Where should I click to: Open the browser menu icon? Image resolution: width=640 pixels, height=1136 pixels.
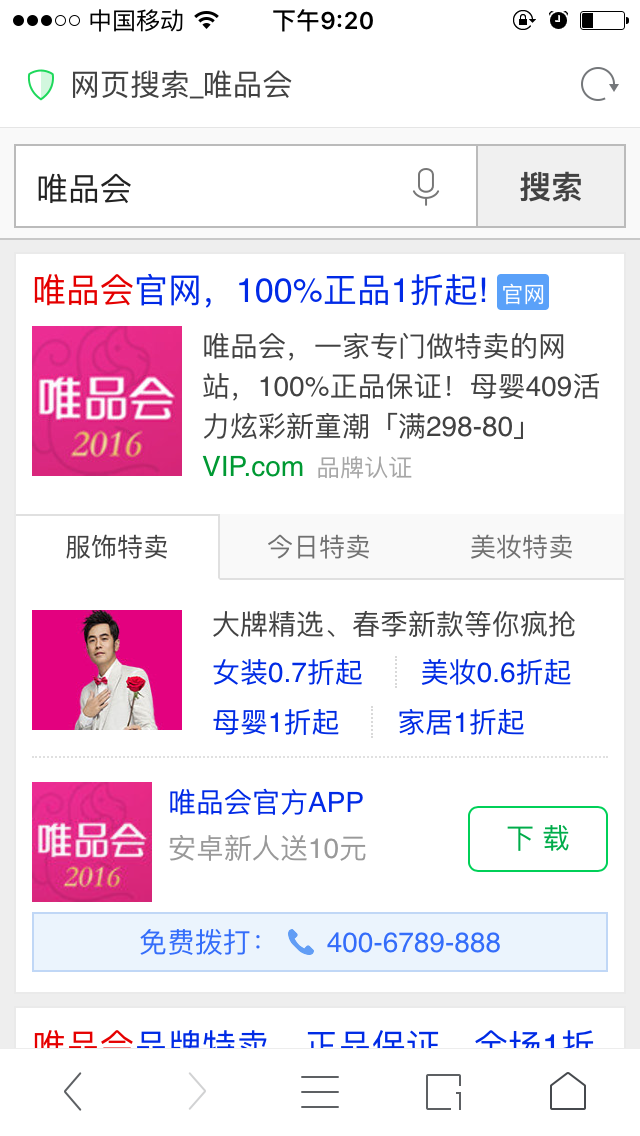(x=320, y=1092)
